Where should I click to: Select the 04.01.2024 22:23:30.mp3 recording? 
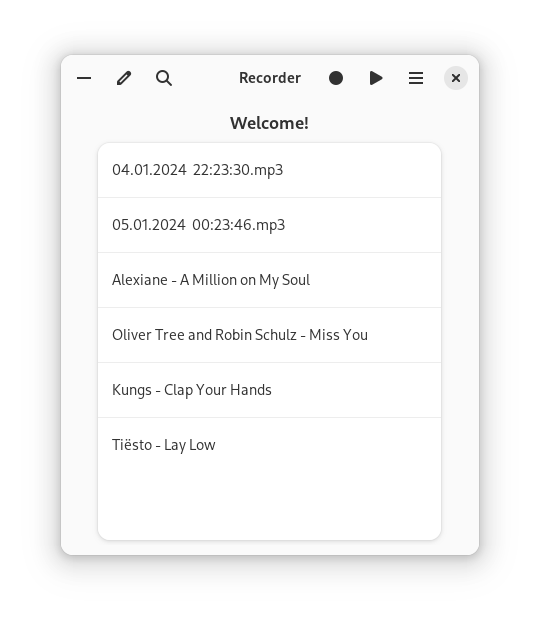[x=269, y=170]
